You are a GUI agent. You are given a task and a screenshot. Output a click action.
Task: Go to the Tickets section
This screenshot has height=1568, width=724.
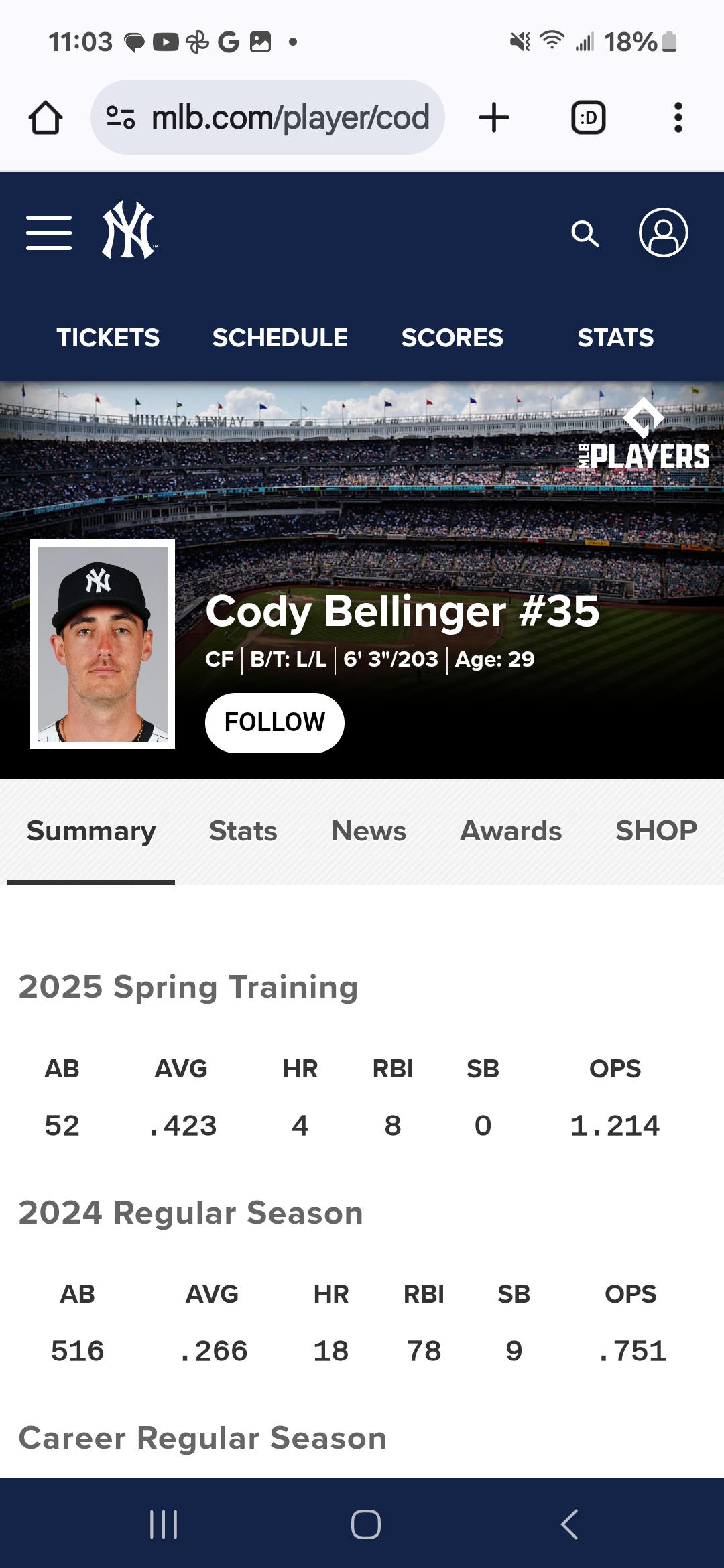coord(108,338)
